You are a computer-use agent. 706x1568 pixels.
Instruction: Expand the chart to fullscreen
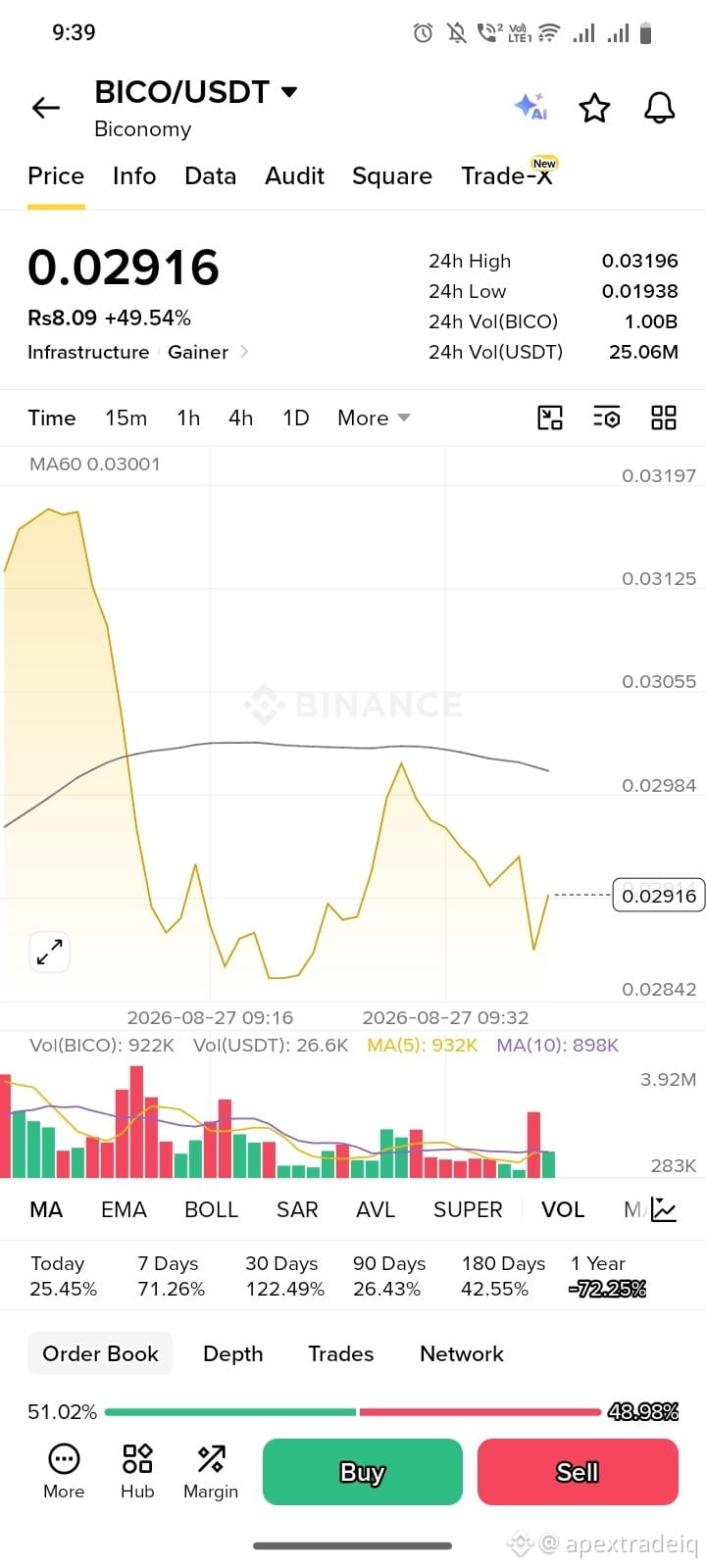point(49,952)
